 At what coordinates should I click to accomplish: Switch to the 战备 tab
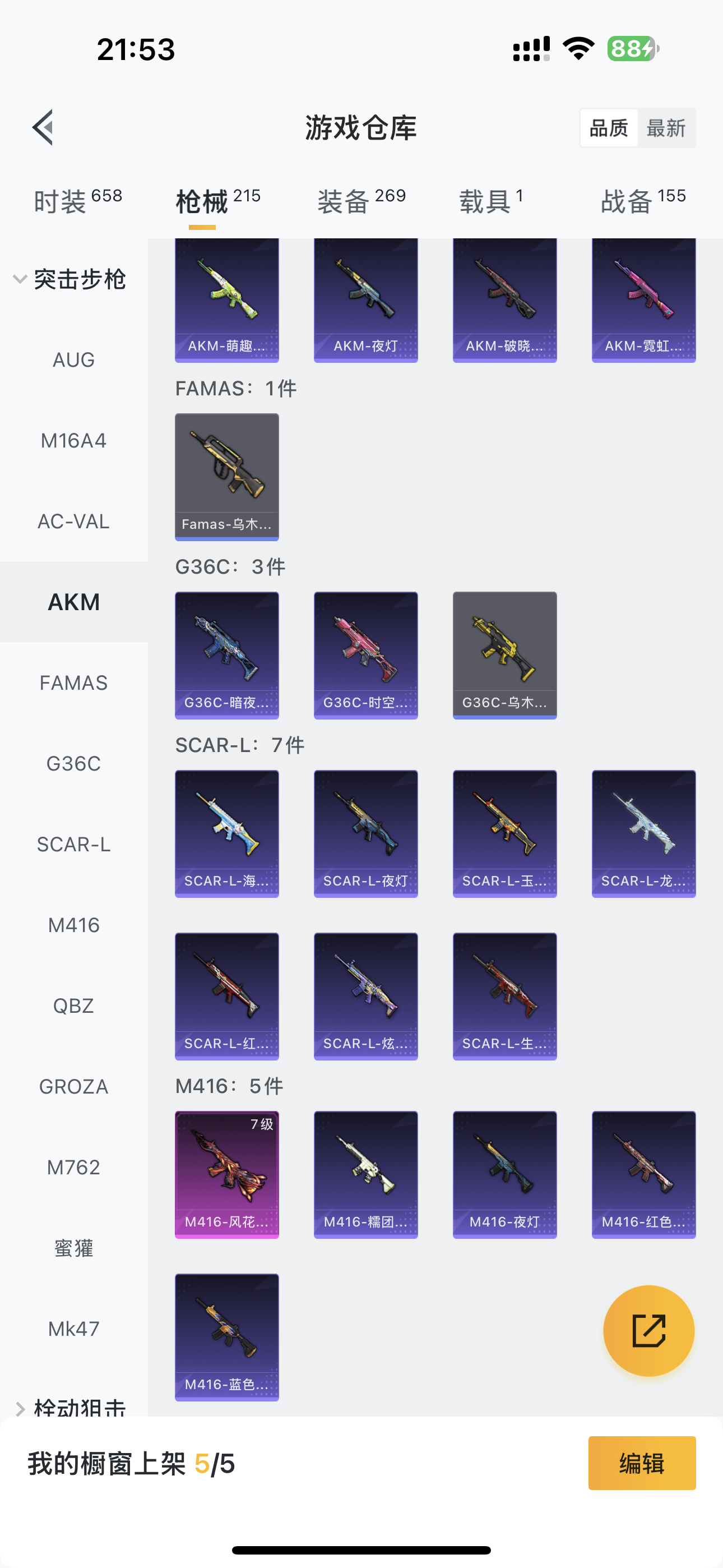click(643, 200)
